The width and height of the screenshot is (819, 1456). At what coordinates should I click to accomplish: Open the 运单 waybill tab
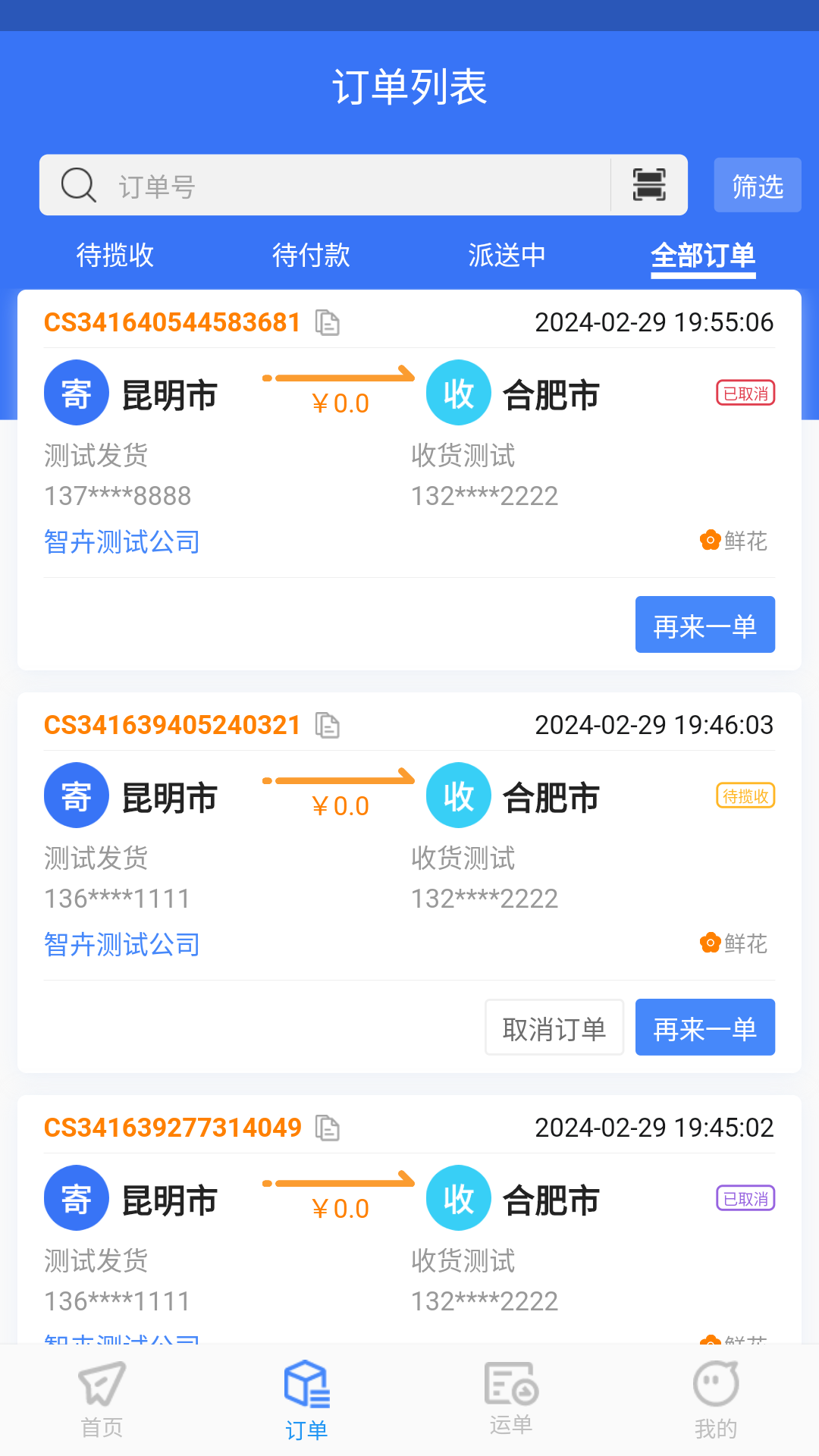(x=511, y=1400)
